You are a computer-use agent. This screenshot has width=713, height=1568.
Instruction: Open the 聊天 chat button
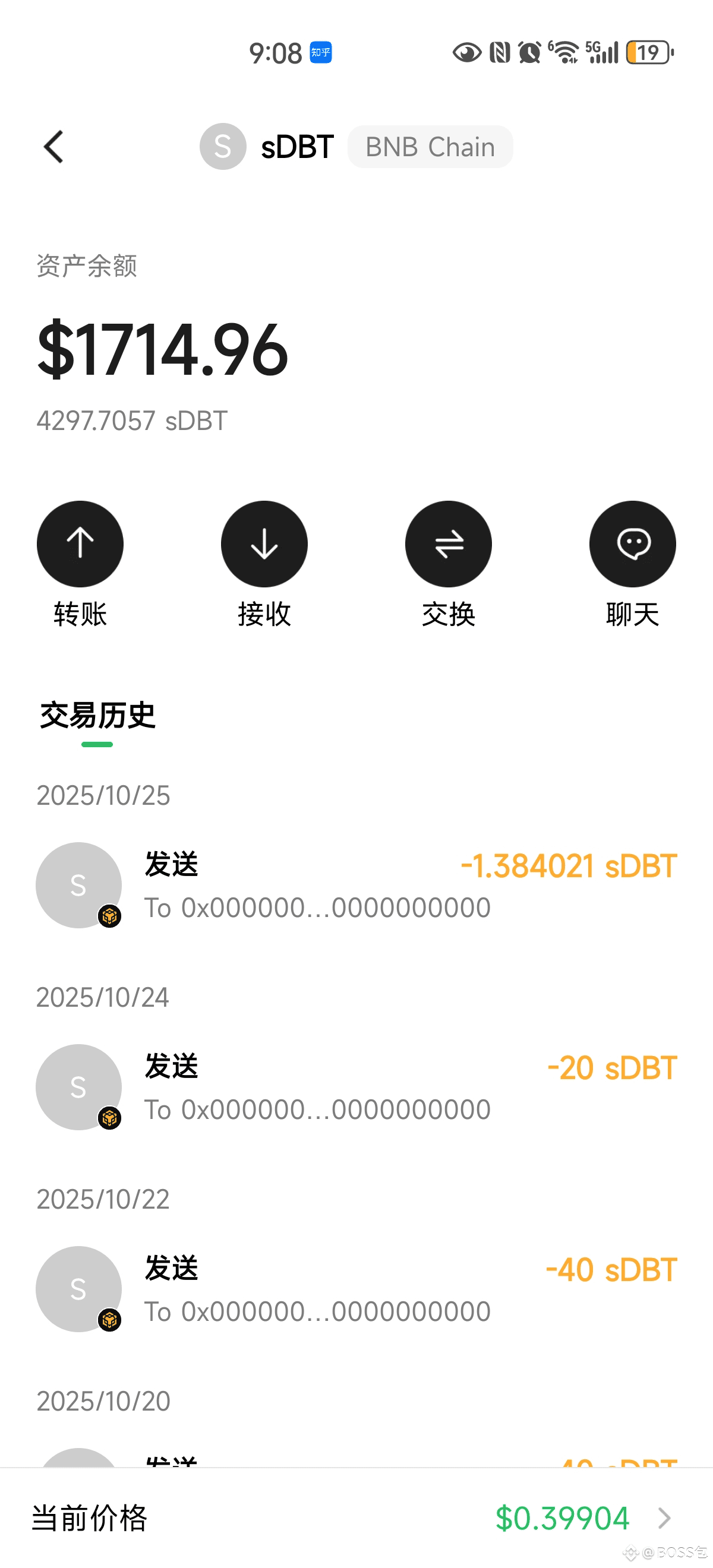coord(632,544)
